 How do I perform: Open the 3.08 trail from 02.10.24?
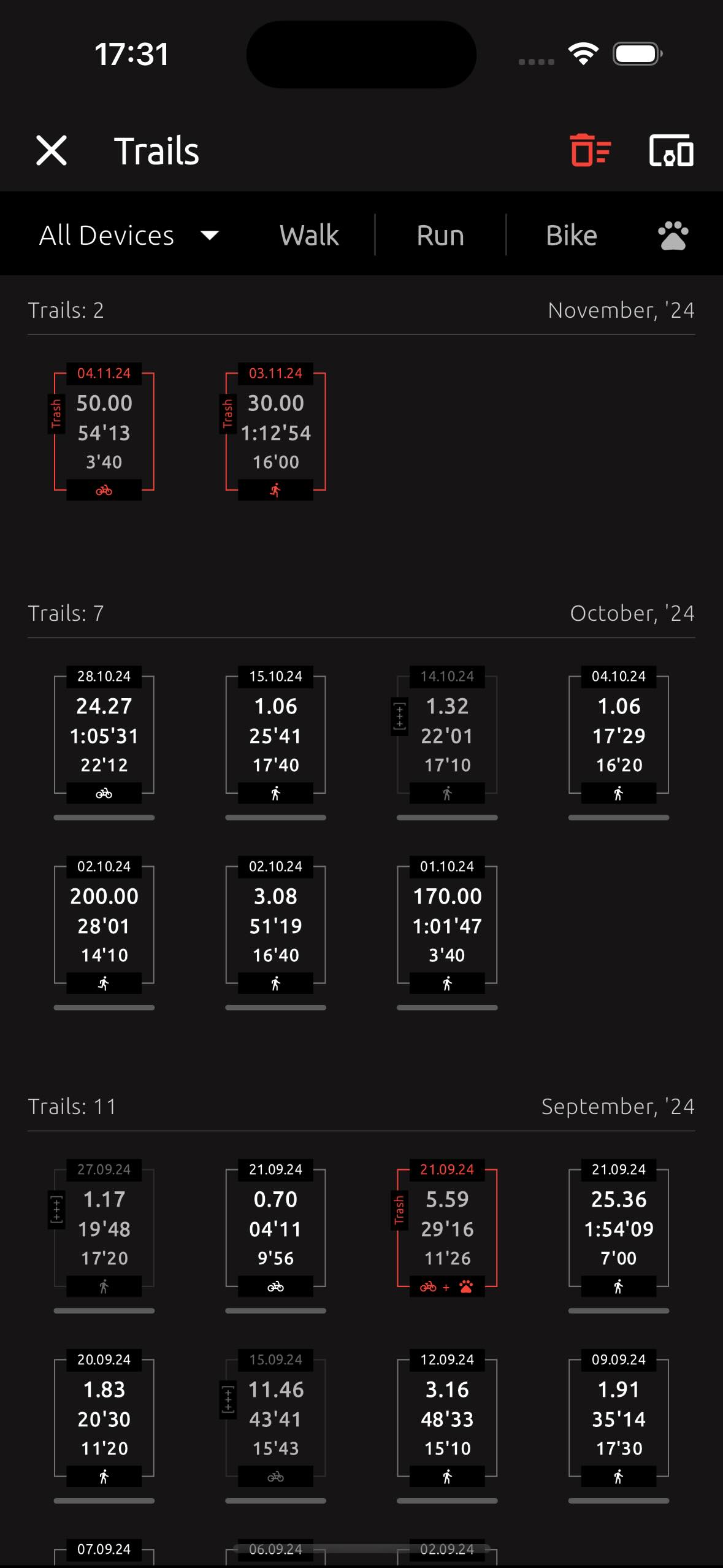[276, 925]
